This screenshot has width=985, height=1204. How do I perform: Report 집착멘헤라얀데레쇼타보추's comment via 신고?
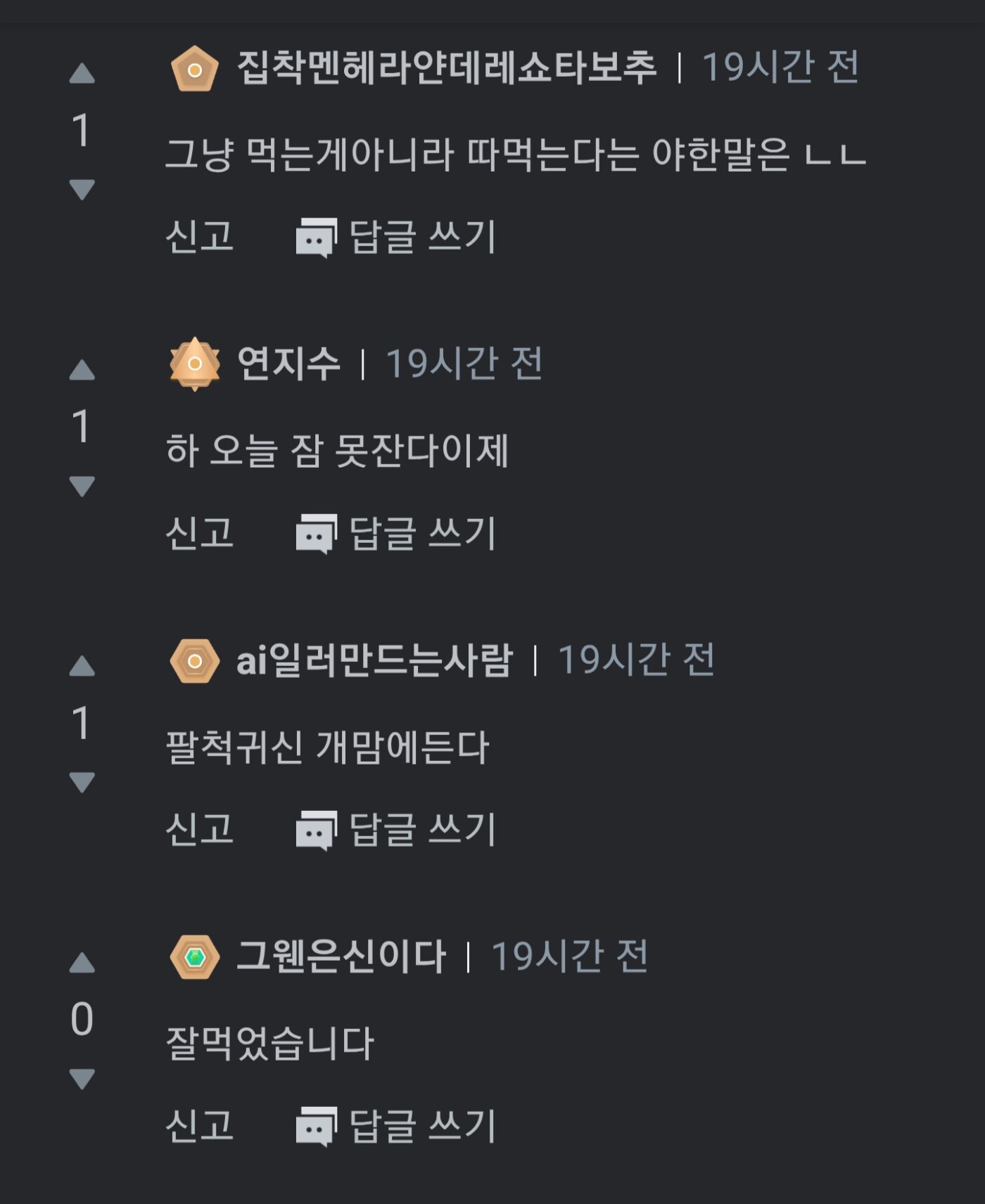(199, 236)
